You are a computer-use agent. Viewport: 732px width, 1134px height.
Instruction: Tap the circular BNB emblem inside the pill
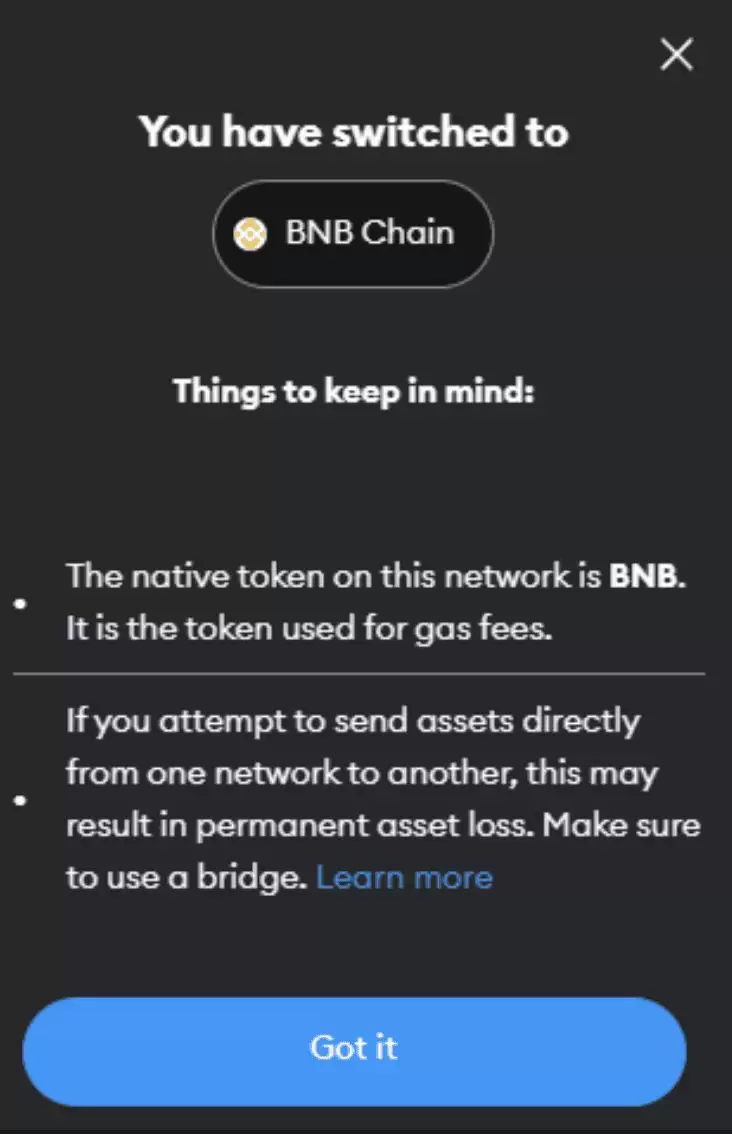tap(248, 234)
